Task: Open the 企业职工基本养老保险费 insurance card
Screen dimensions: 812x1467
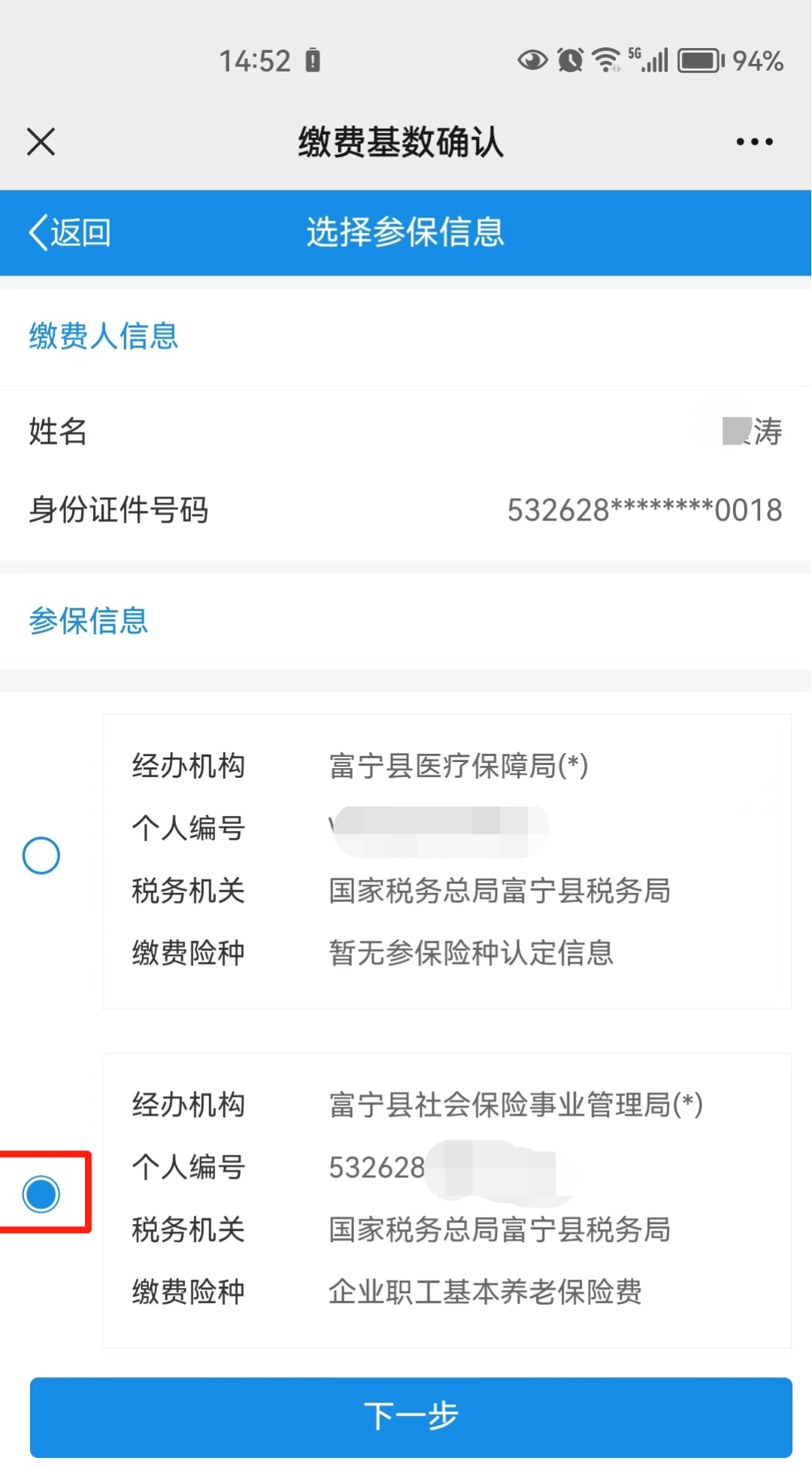Action: pyautogui.click(x=447, y=1200)
